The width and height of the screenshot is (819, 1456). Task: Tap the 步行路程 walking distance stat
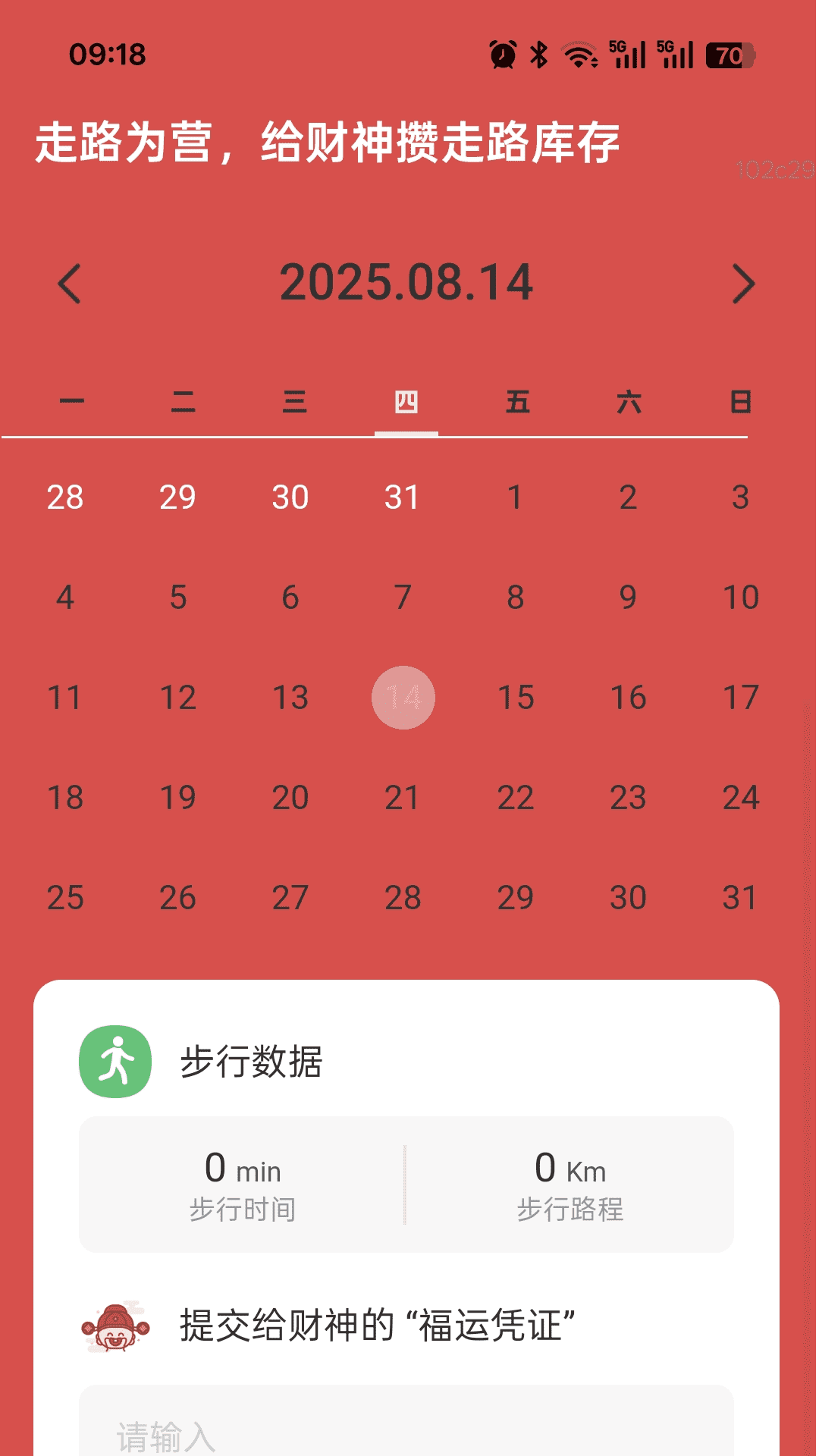[x=571, y=1187]
